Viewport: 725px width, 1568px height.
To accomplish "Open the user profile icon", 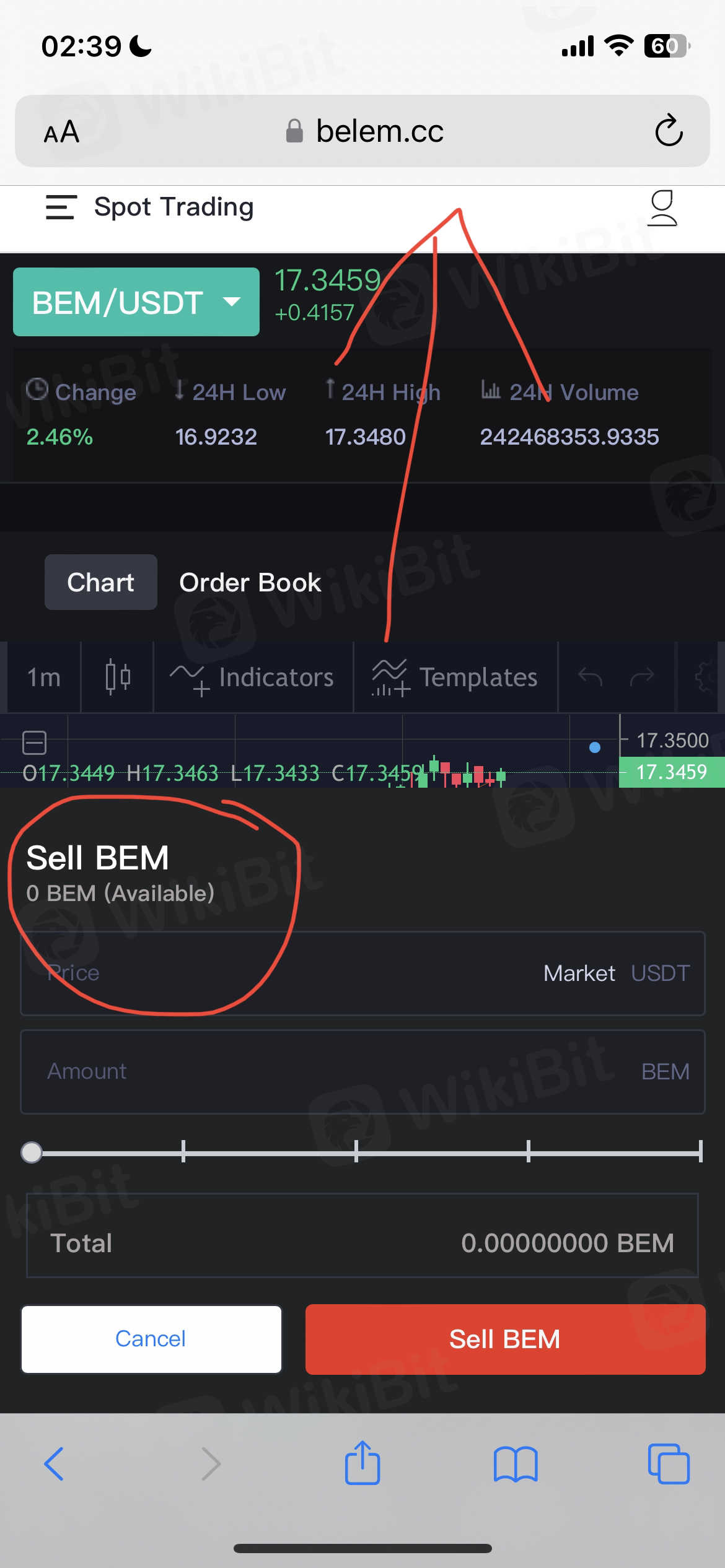I will point(662,209).
